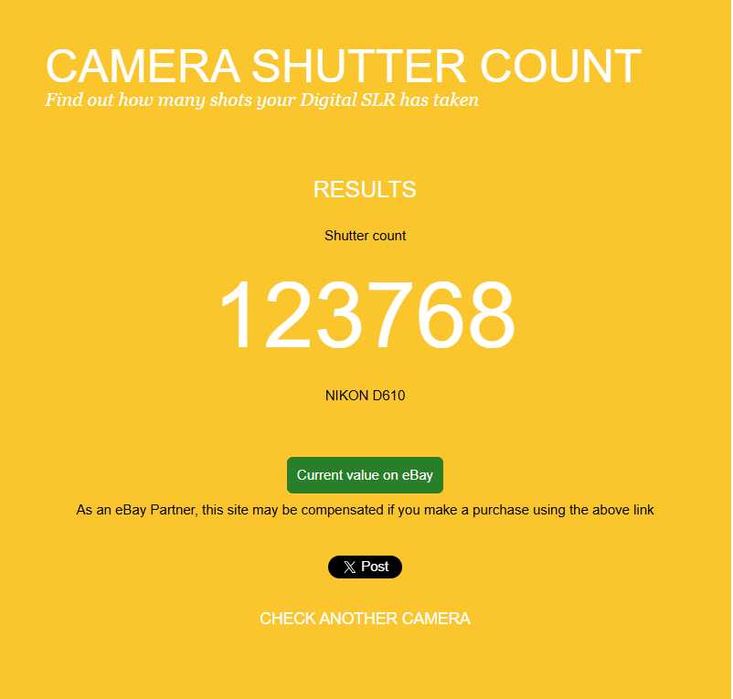Open the Camera Shutter Count site title
The image size is (733, 699).
(343, 67)
